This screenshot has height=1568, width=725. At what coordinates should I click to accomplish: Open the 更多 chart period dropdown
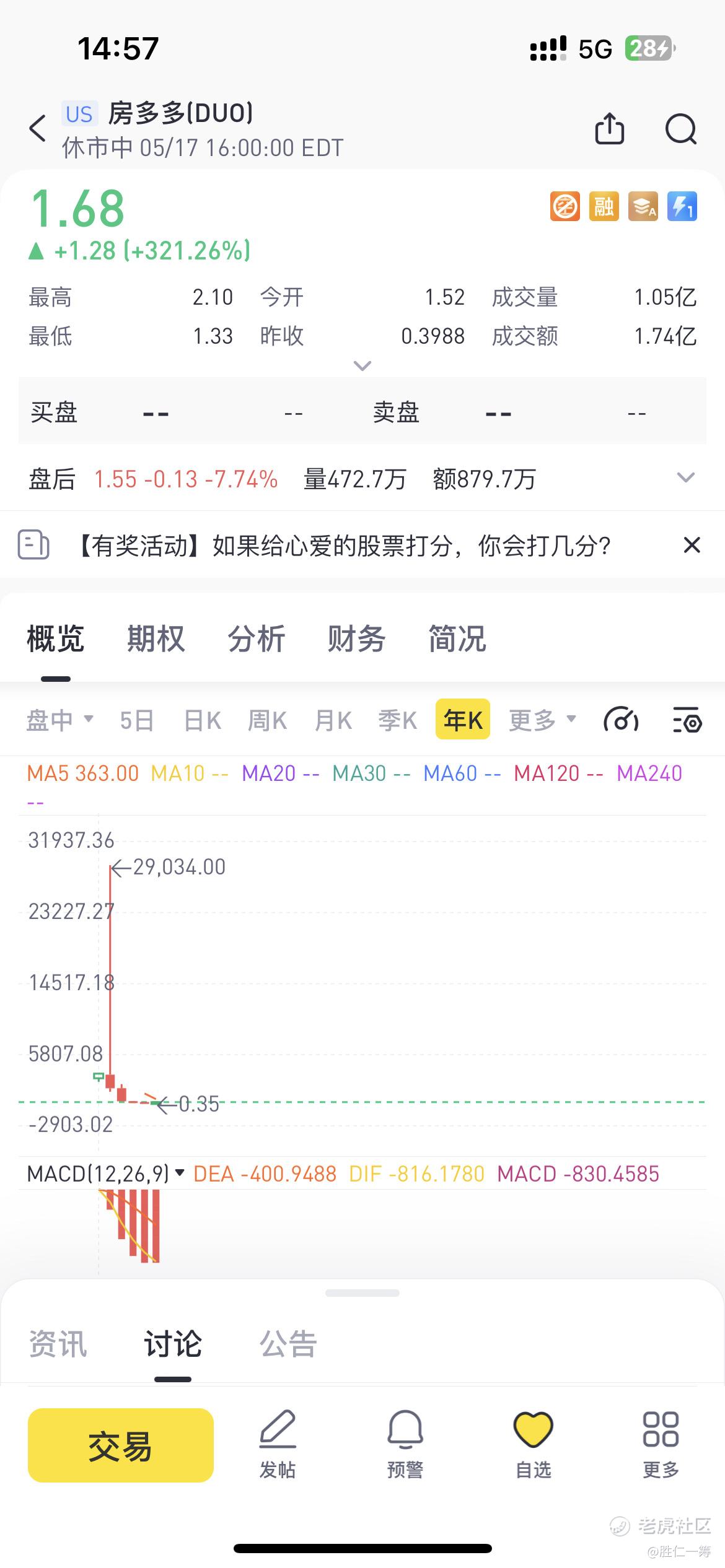[x=542, y=720]
